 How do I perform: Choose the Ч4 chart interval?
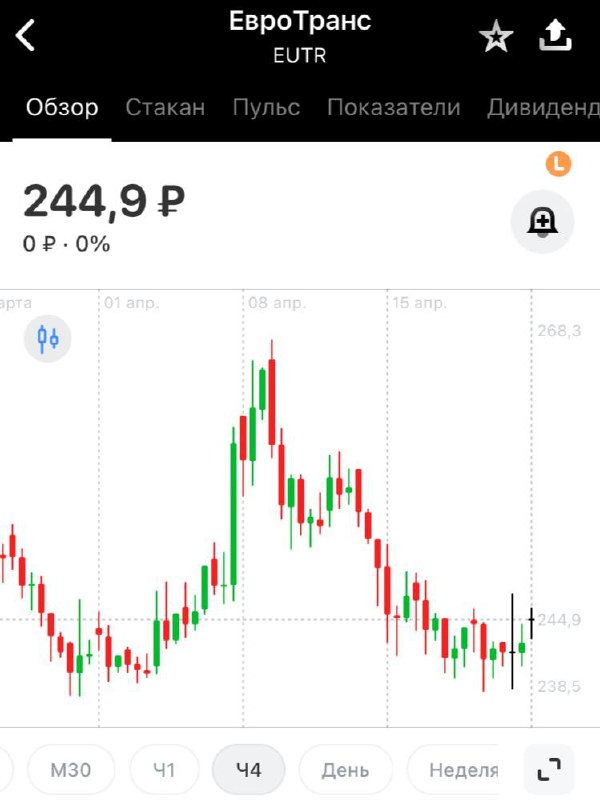point(248,770)
